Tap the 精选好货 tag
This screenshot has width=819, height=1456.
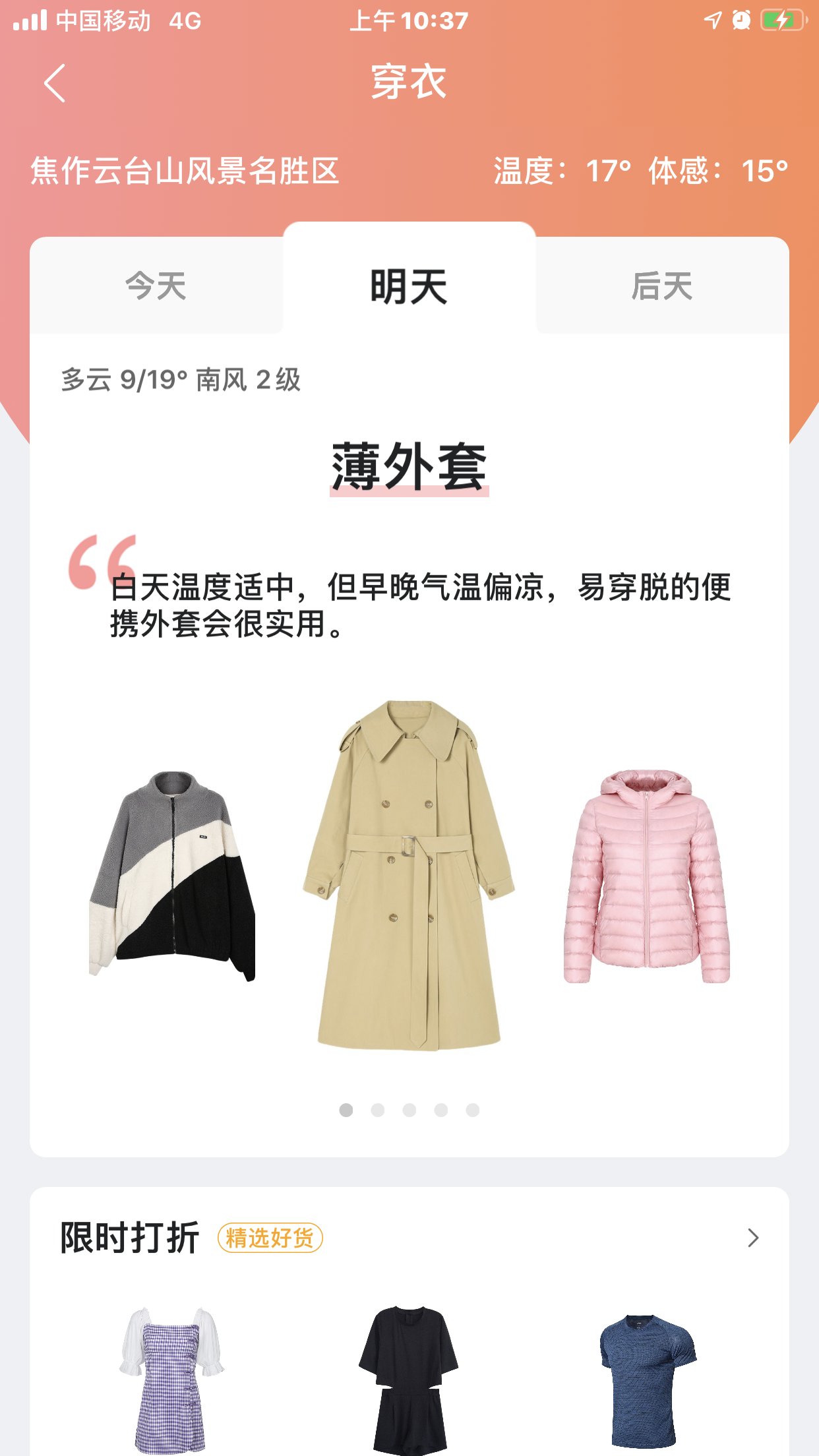pos(270,1238)
